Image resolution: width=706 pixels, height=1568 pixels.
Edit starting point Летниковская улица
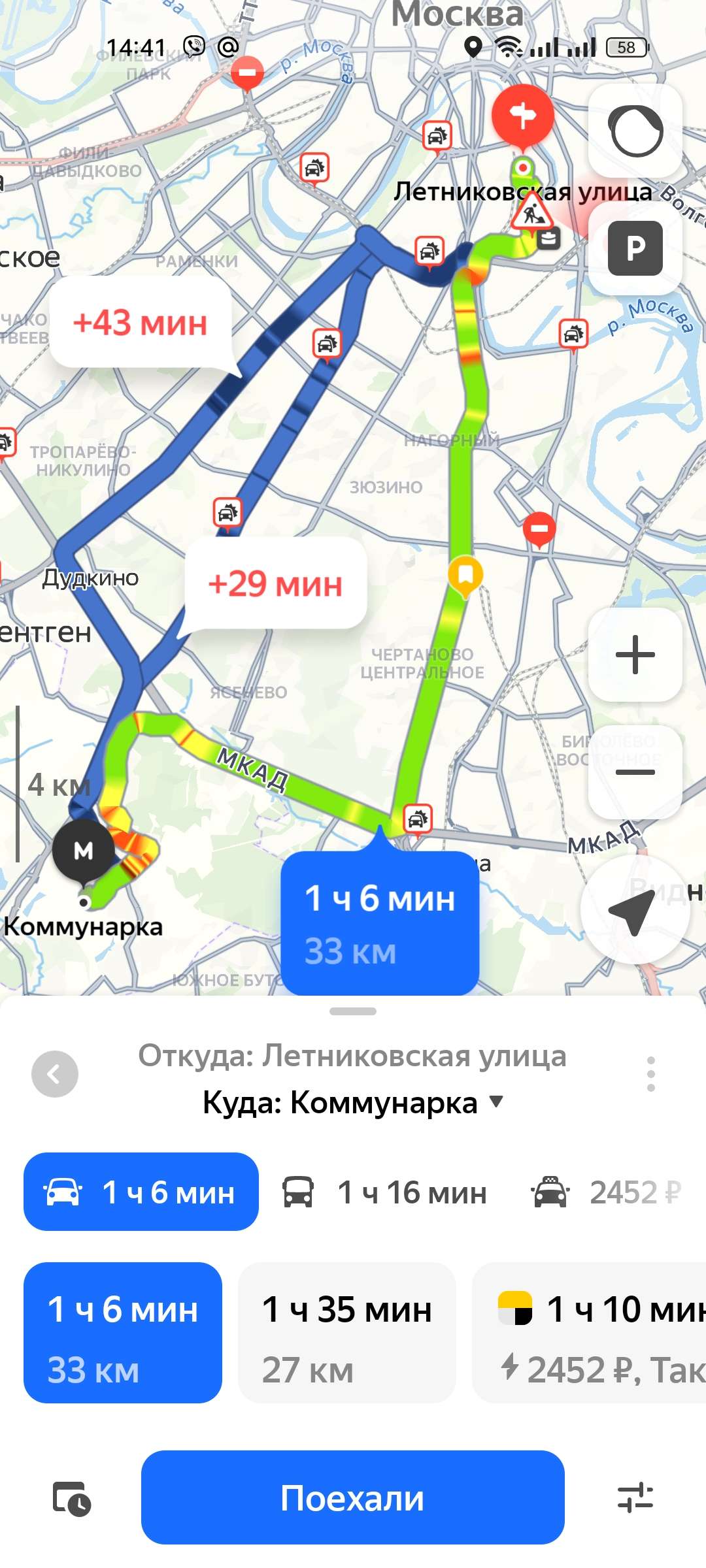[x=352, y=1056]
